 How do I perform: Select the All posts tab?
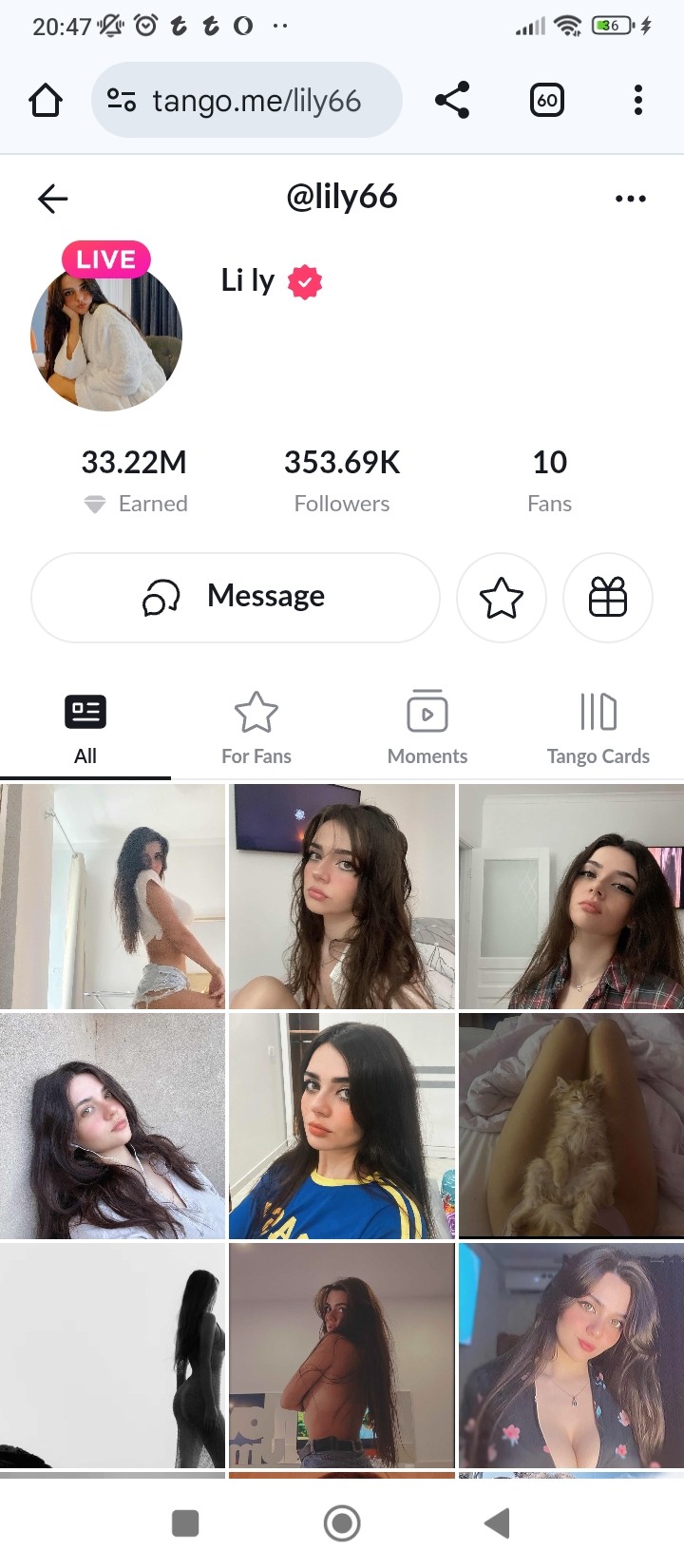pyautogui.click(x=85, y=730)
